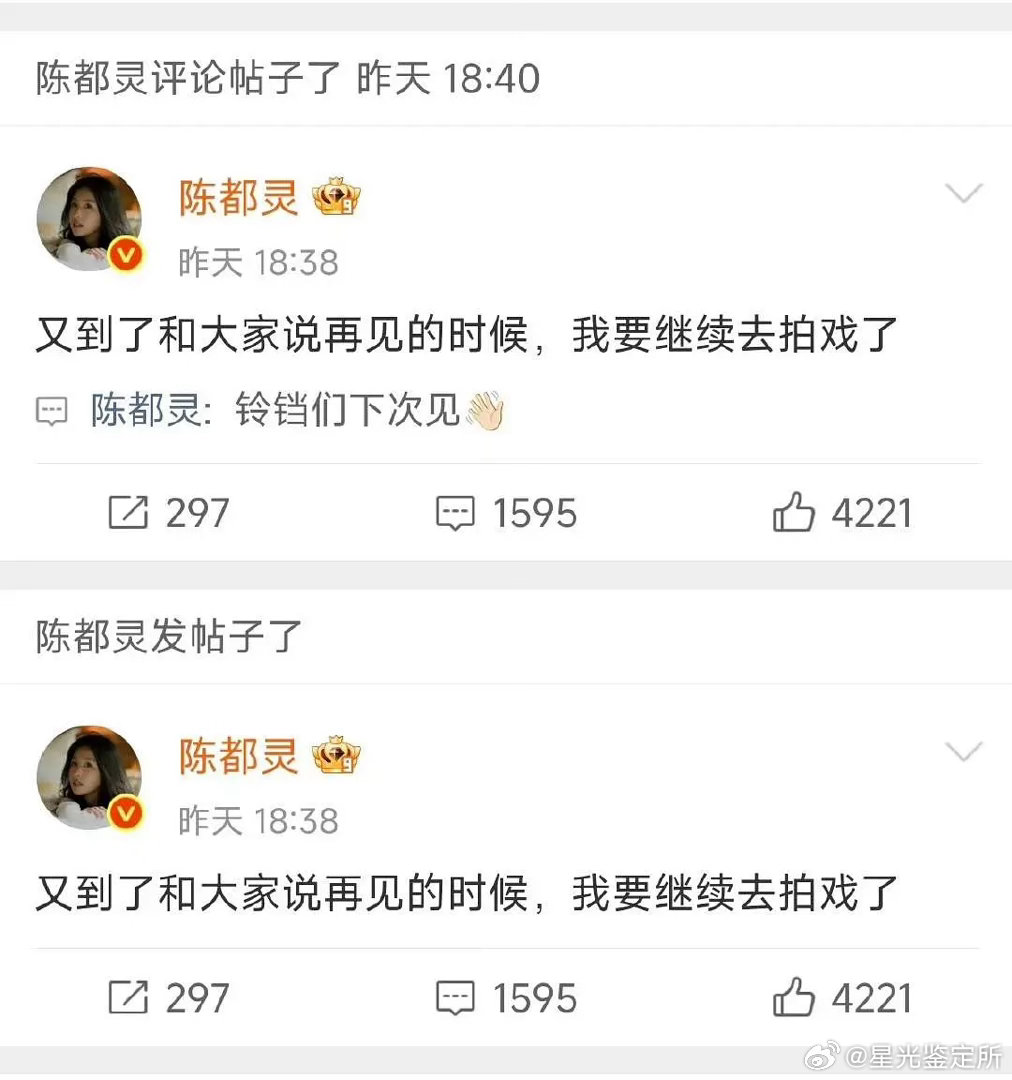The width and height of the screenshot is (1012, 1080).
Task: Open the down-arrow menu on the second post
Action: tap(963, 750)
